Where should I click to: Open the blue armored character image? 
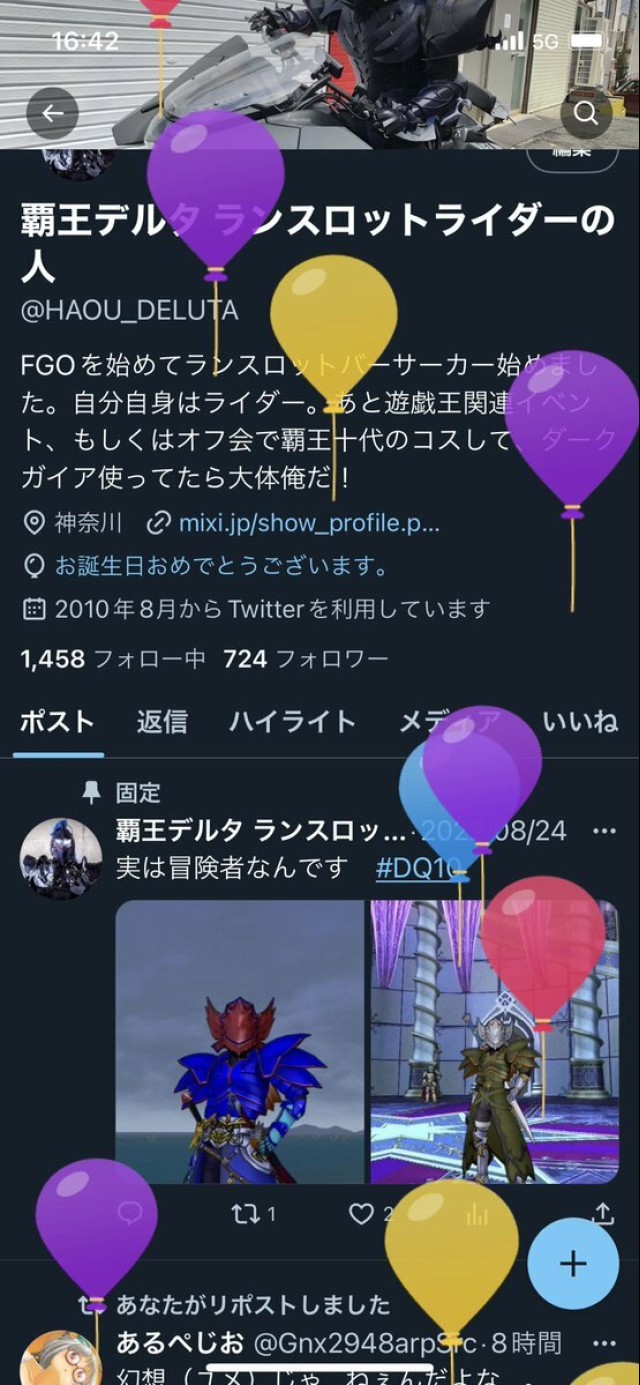click(240, 1041)
